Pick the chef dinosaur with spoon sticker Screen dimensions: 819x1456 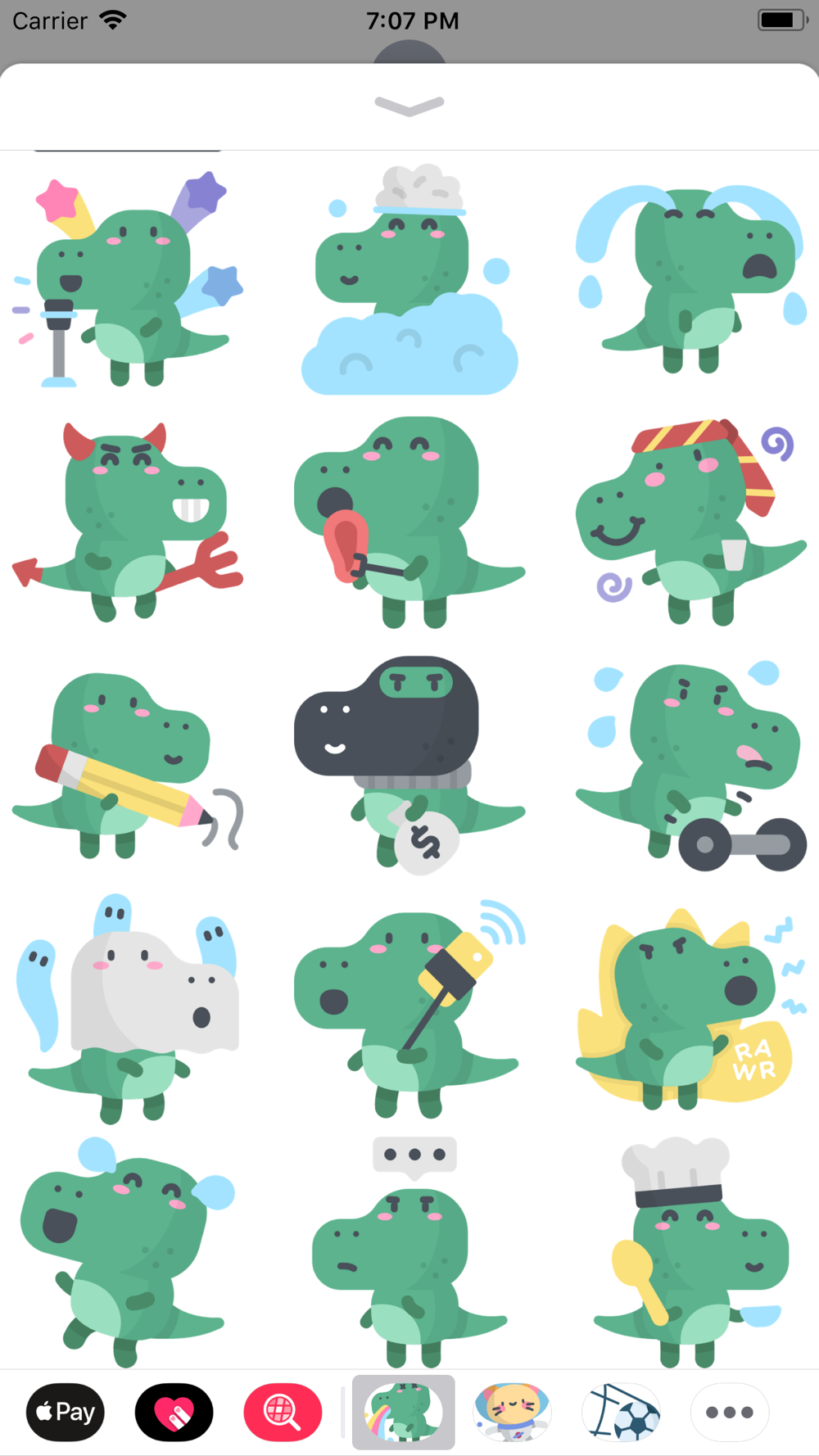692,1251
